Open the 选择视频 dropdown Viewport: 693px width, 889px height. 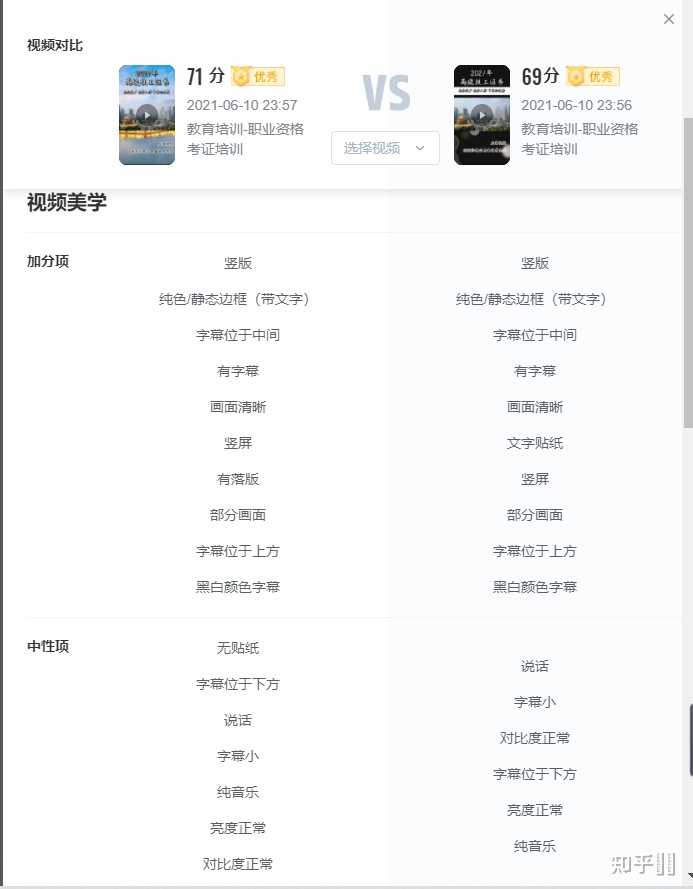[385, 148]
